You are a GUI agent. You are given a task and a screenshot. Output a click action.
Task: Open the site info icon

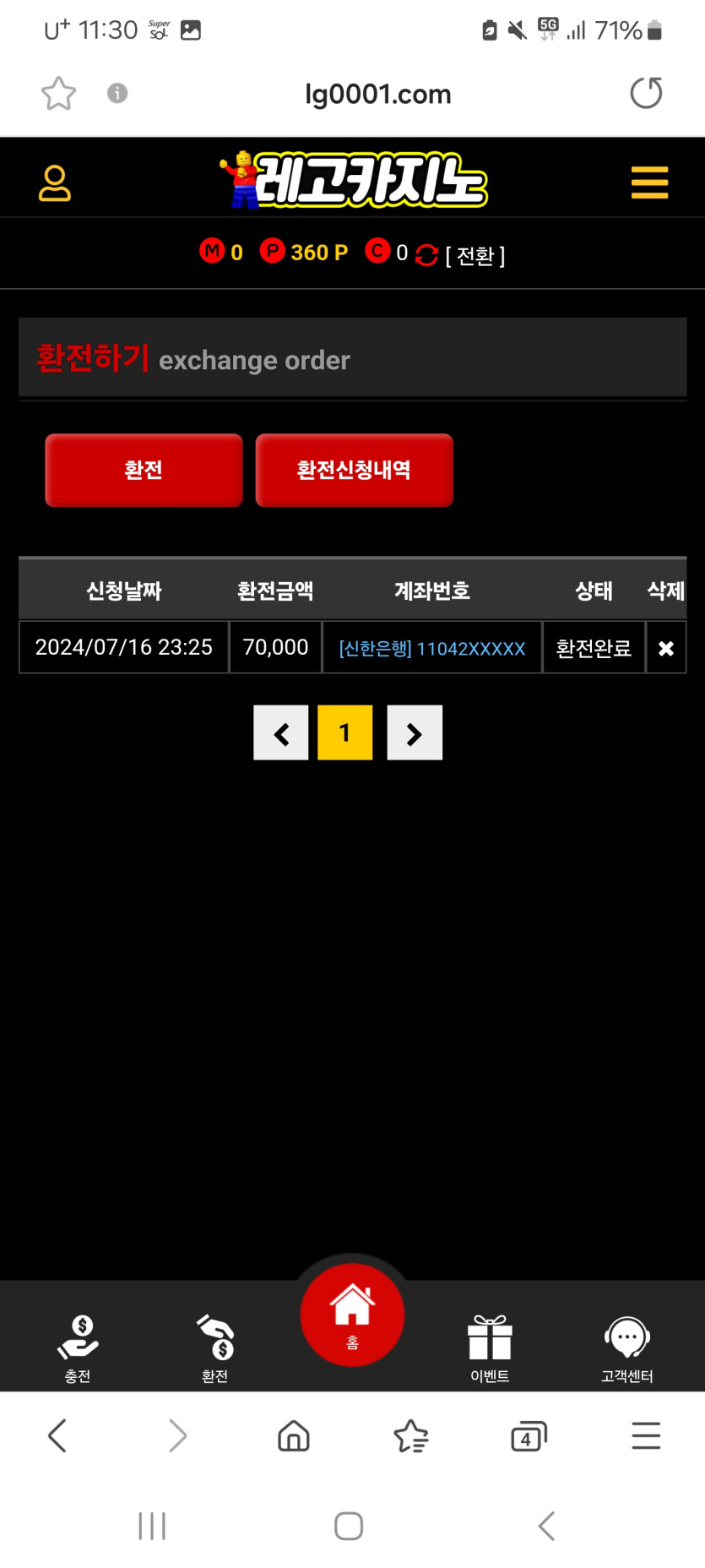click(x=117, y=93)
